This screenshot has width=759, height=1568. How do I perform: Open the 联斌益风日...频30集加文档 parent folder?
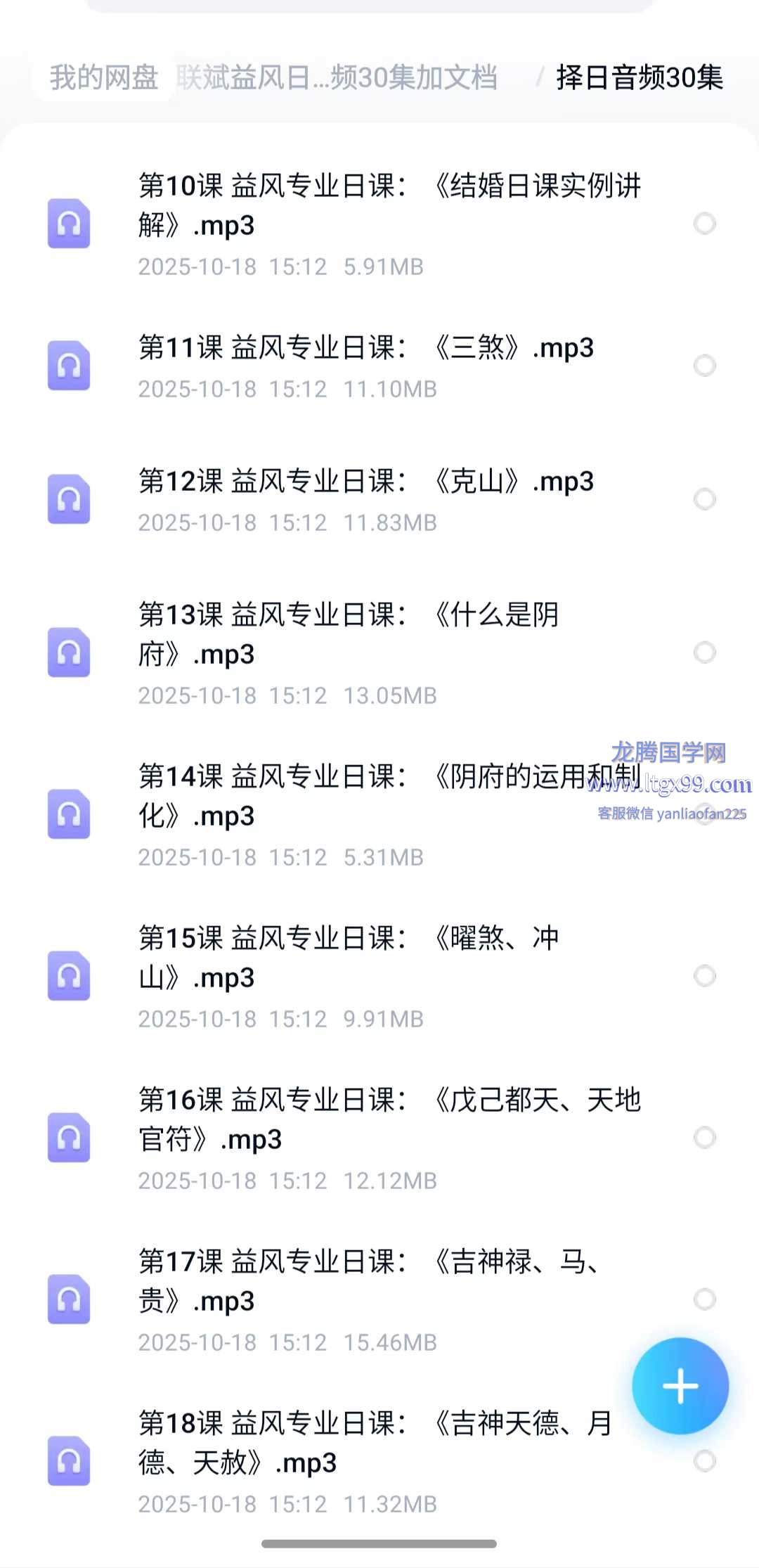tap(337, 77)
